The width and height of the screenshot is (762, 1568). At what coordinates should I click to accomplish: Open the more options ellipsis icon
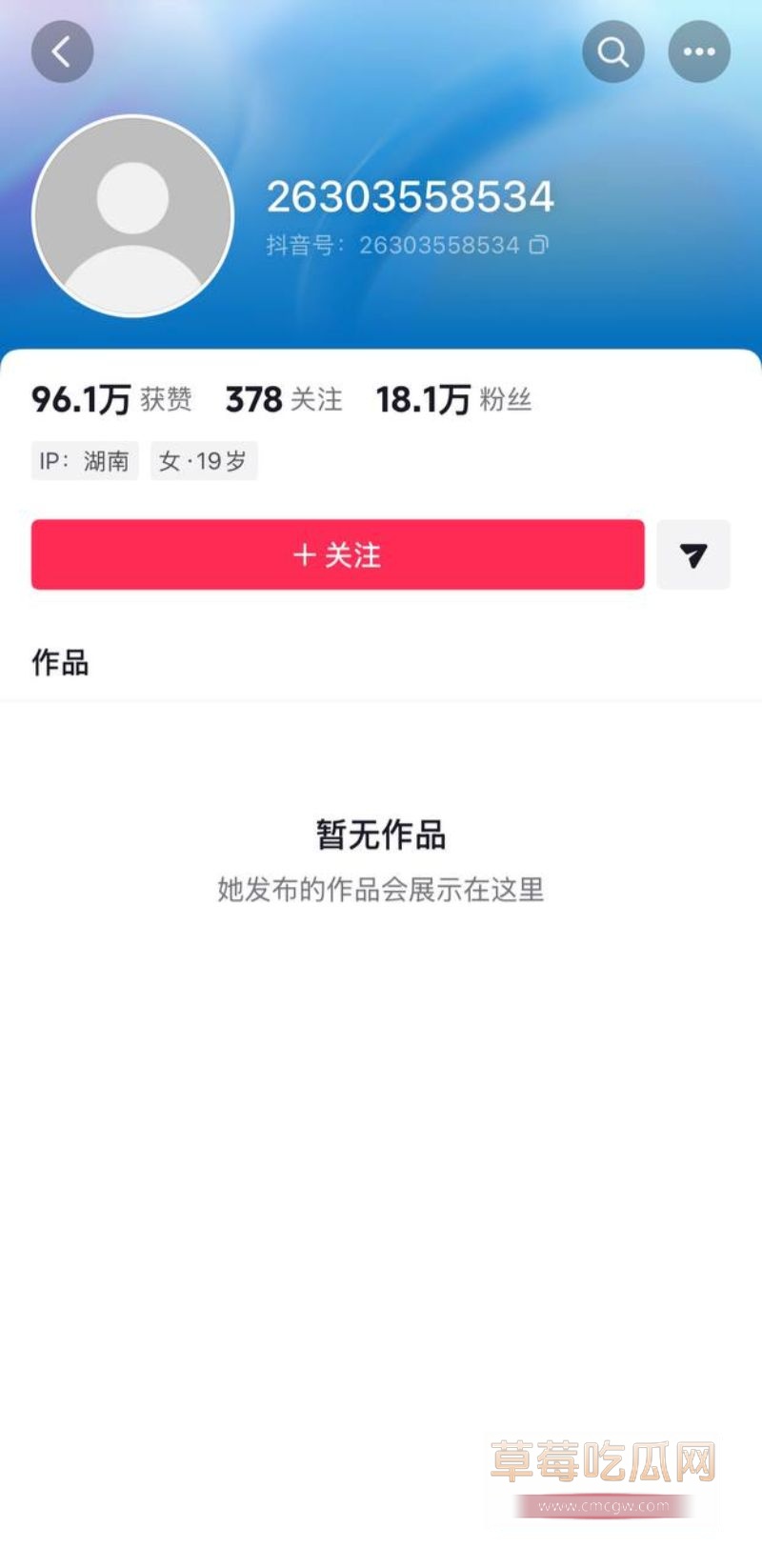(699, 51)
